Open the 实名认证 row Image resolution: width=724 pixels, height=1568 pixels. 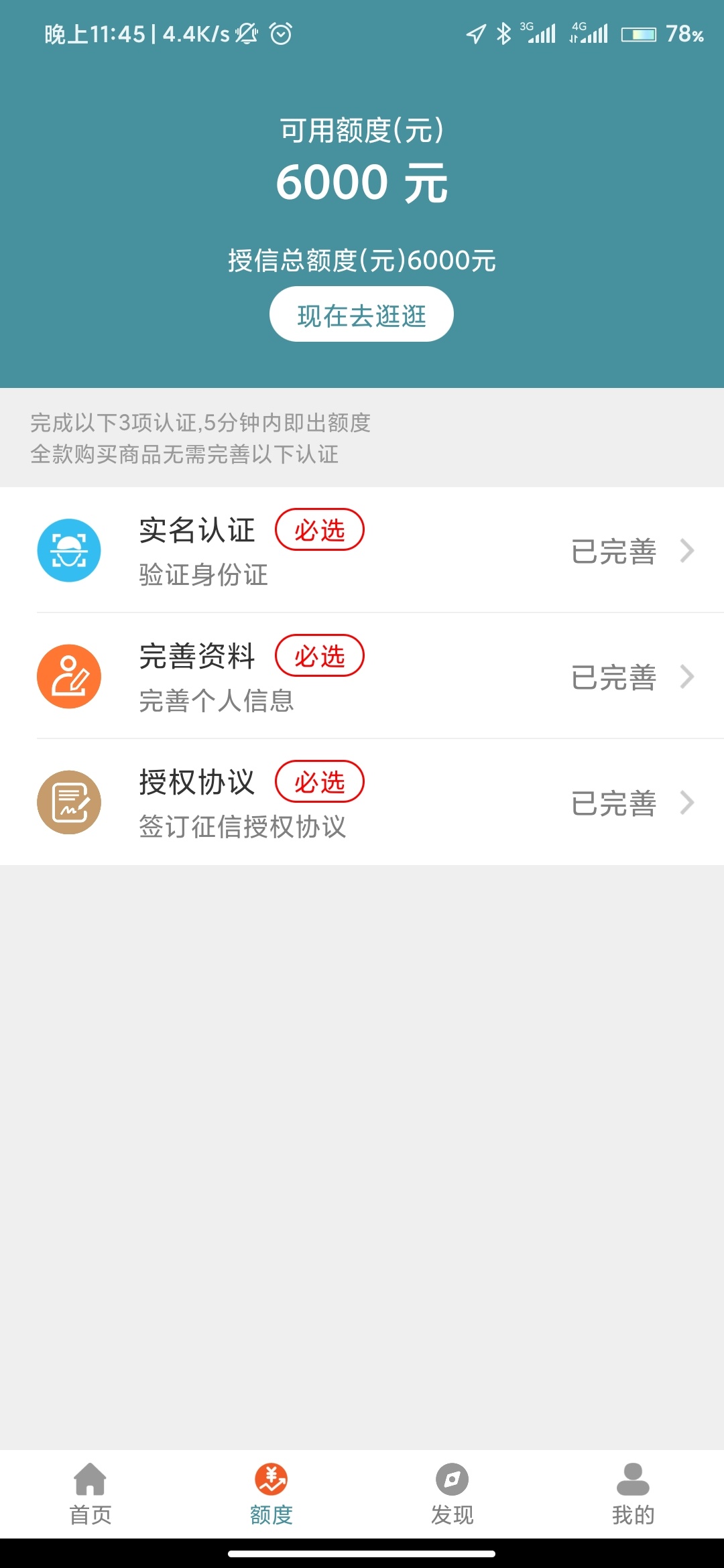click(x=362, y=550)
